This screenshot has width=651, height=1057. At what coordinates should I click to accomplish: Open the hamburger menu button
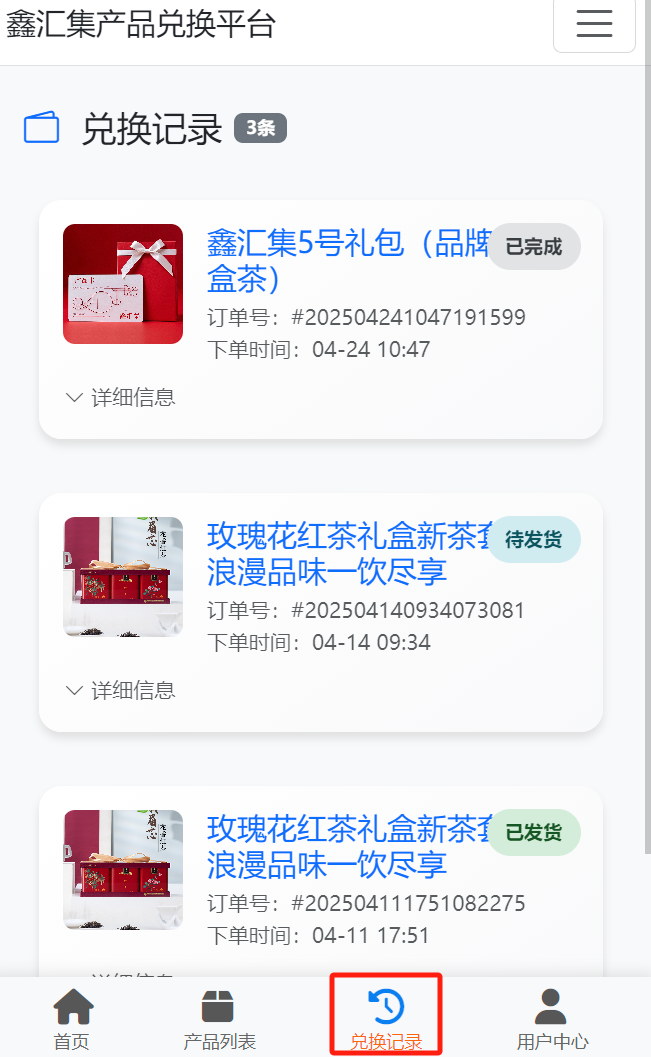click(x=594, y=23)
